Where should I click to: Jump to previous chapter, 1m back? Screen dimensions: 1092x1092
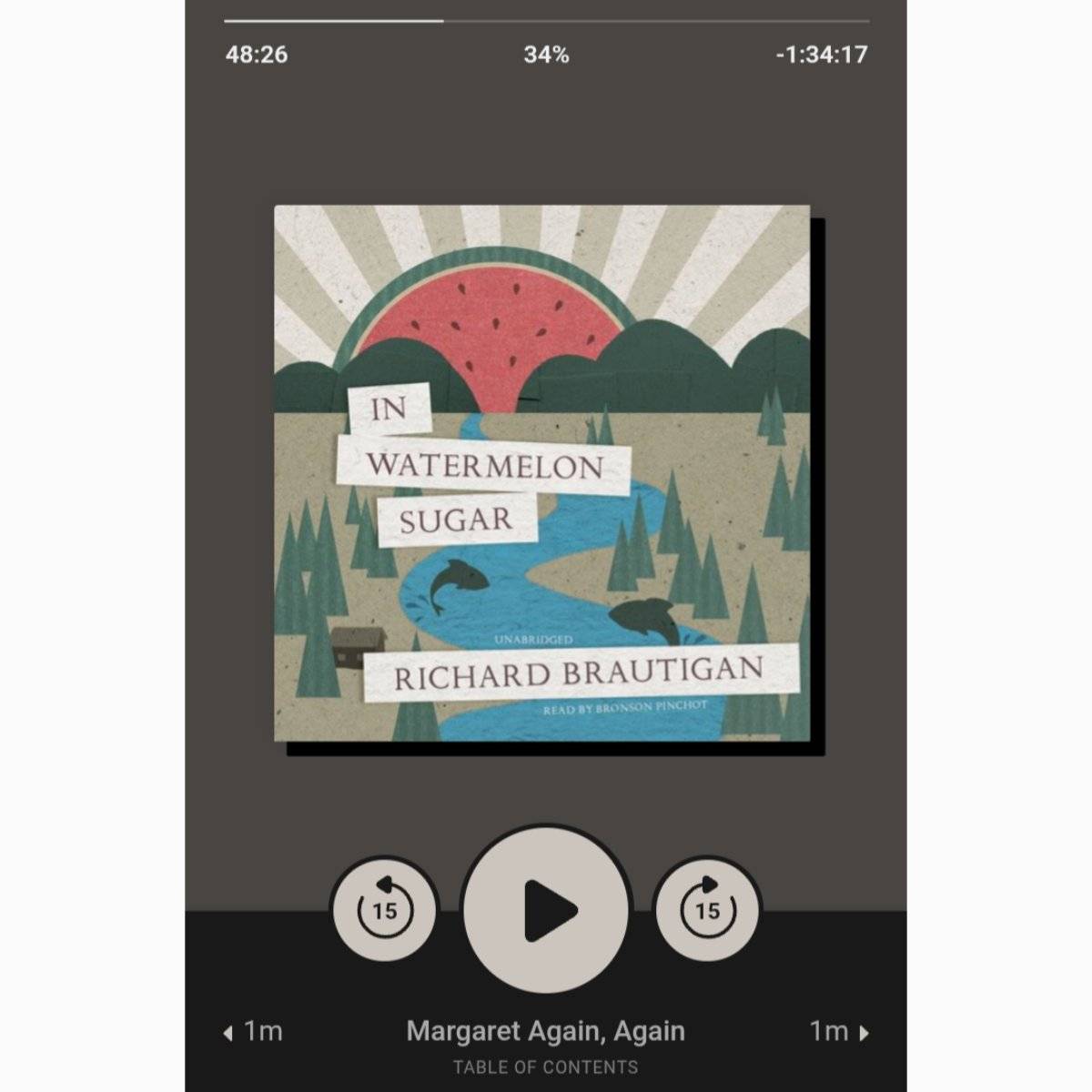(253, 1032)
